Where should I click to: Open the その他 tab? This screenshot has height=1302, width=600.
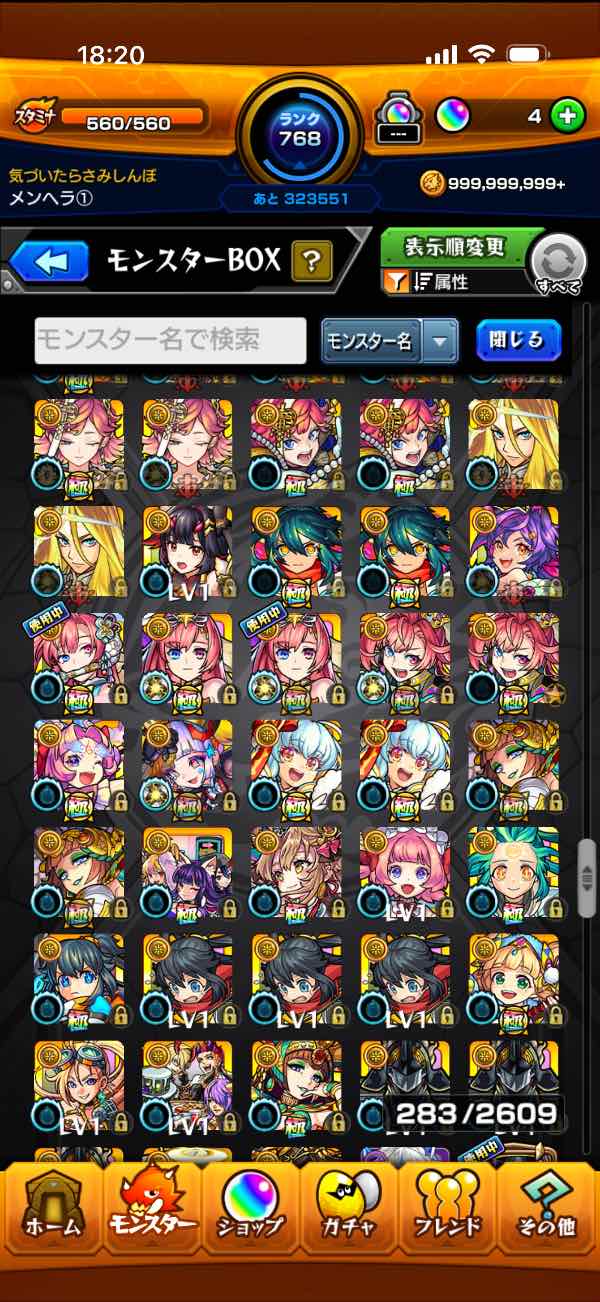(x=547, y=1213)
